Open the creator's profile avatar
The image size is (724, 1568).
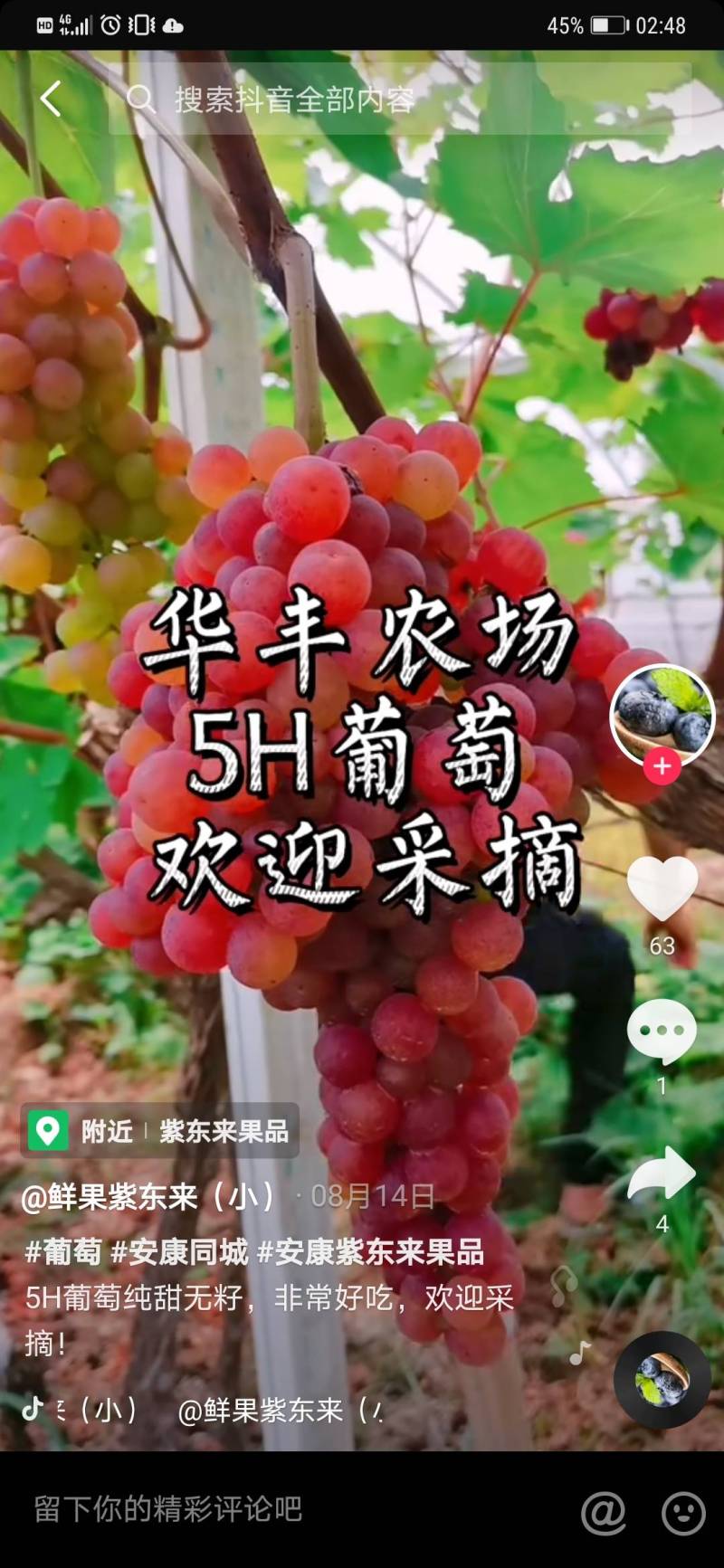point(662,715)
